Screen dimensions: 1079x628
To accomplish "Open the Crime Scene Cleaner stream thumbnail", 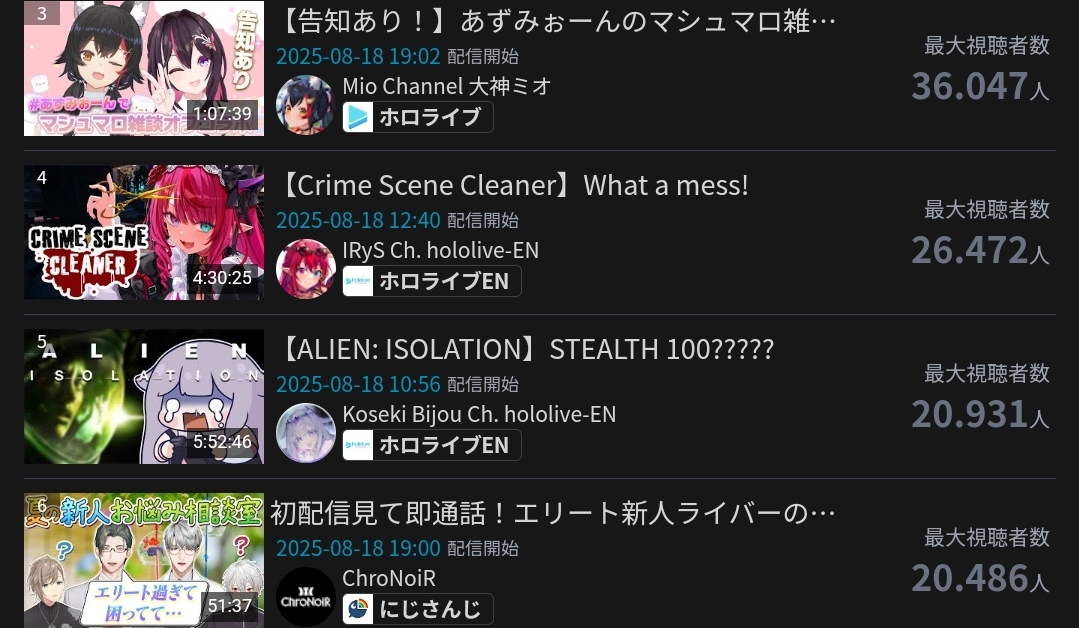I will 144,232.
